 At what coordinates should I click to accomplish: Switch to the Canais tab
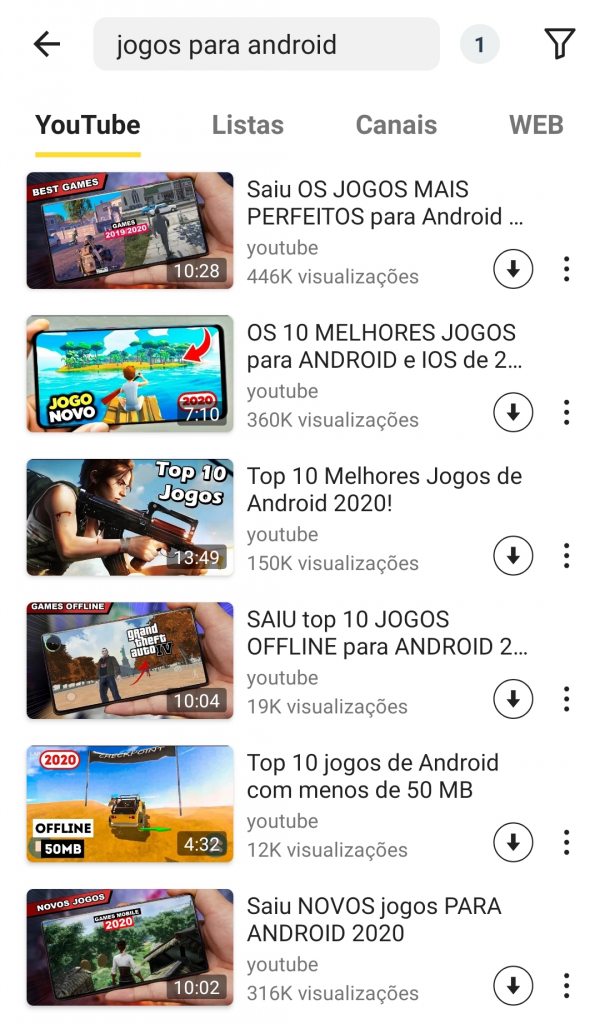[x=396, y=125]
